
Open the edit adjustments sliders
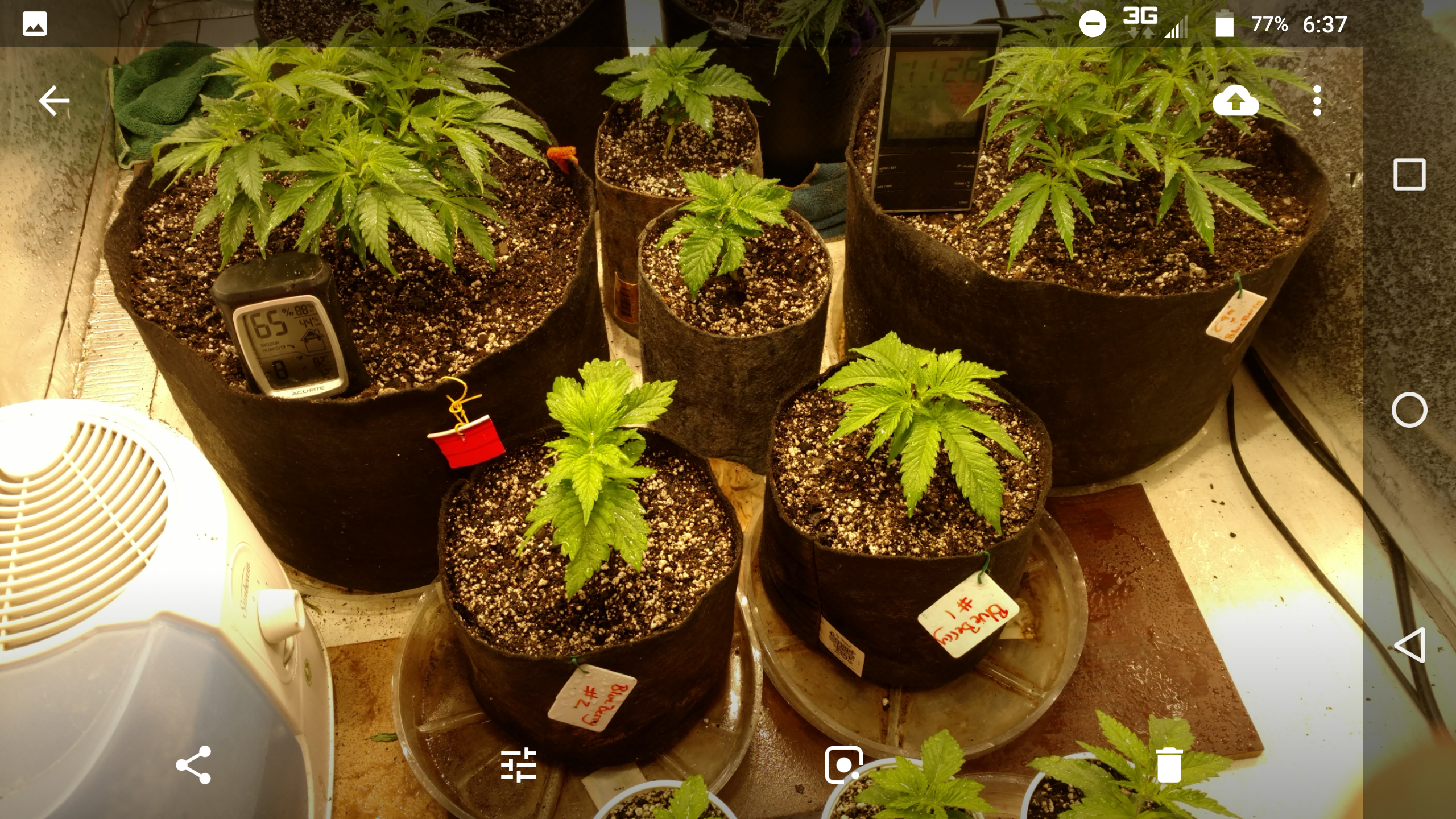[519, 765]
